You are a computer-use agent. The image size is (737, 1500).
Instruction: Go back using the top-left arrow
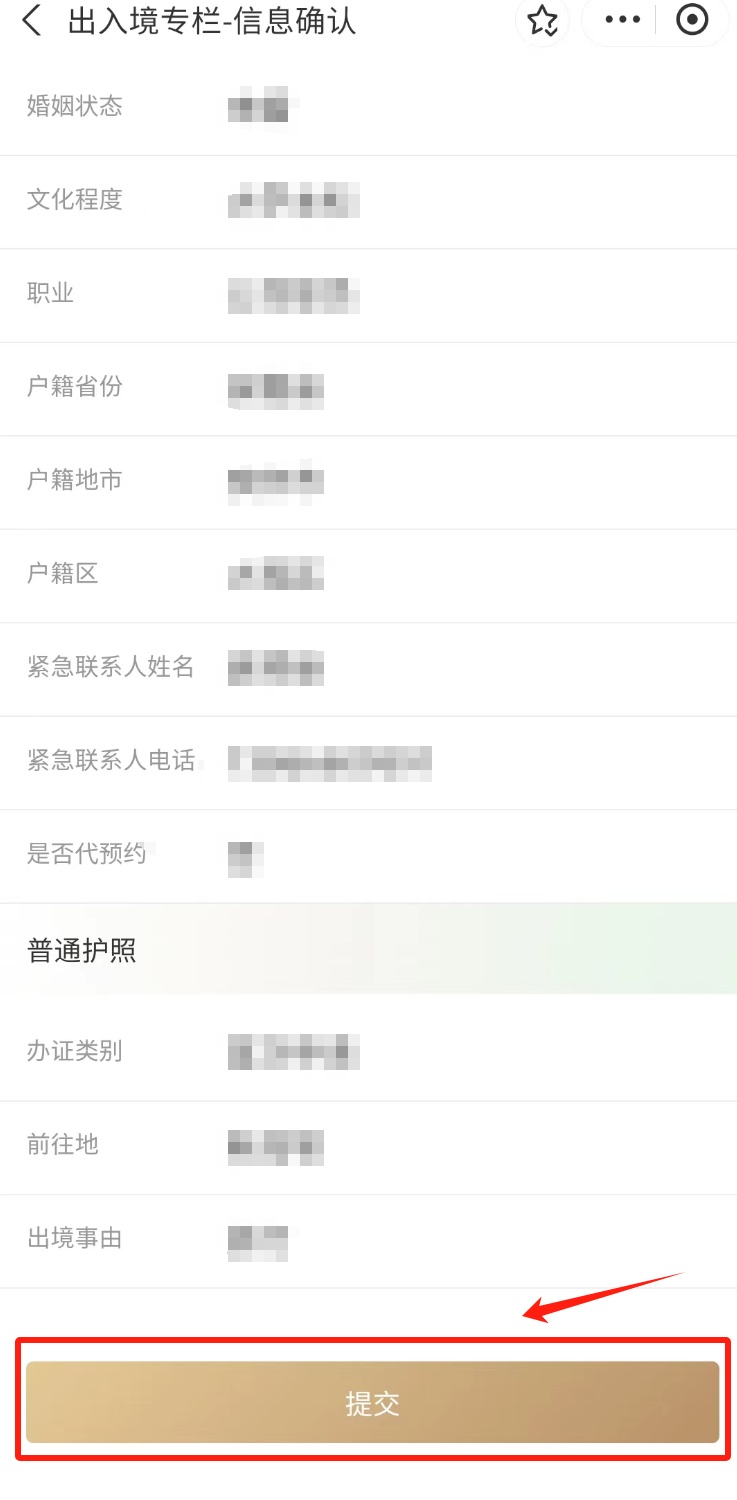pos(32,20)
